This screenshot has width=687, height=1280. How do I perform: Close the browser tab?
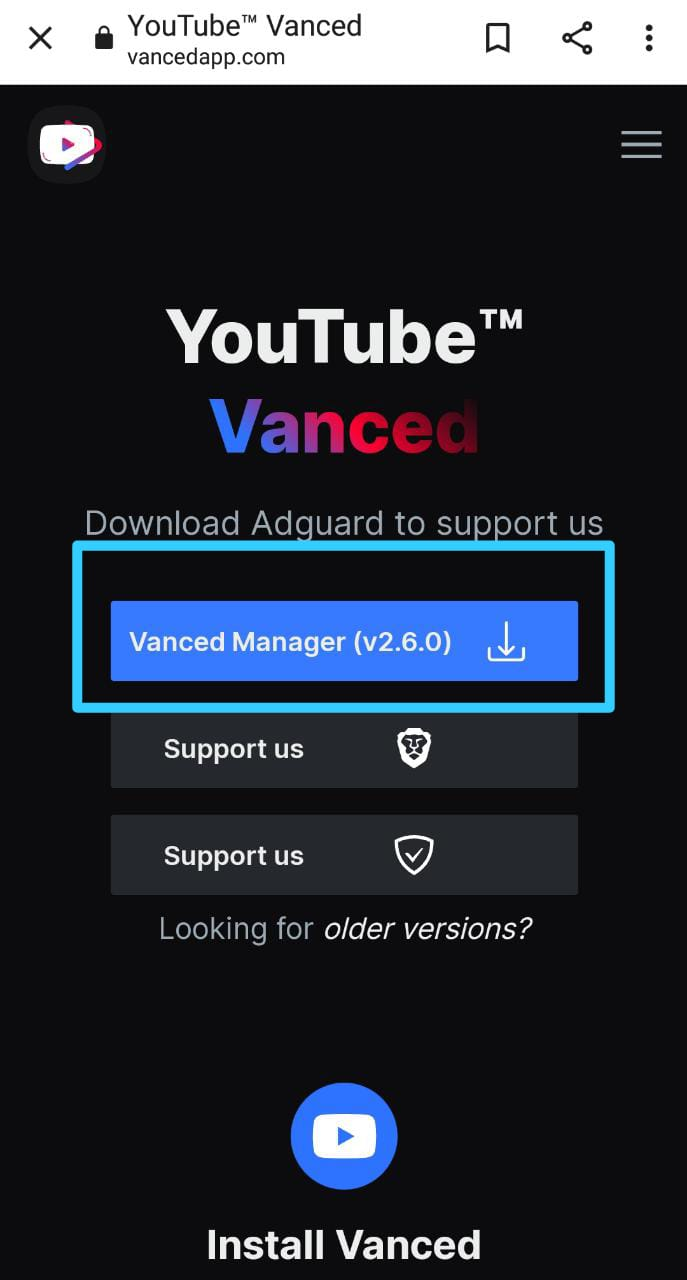40,39
